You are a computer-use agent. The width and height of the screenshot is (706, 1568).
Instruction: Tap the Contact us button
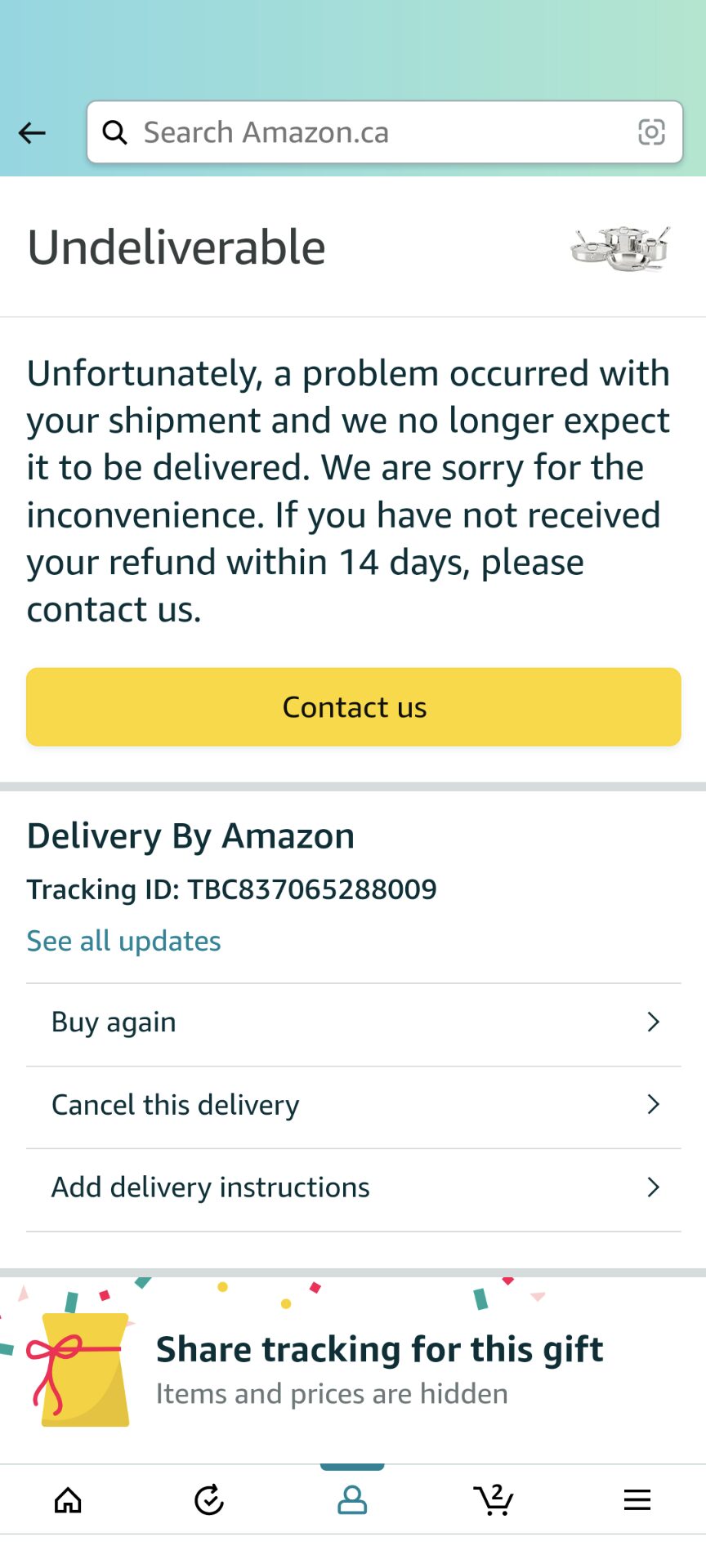(354, 707)
